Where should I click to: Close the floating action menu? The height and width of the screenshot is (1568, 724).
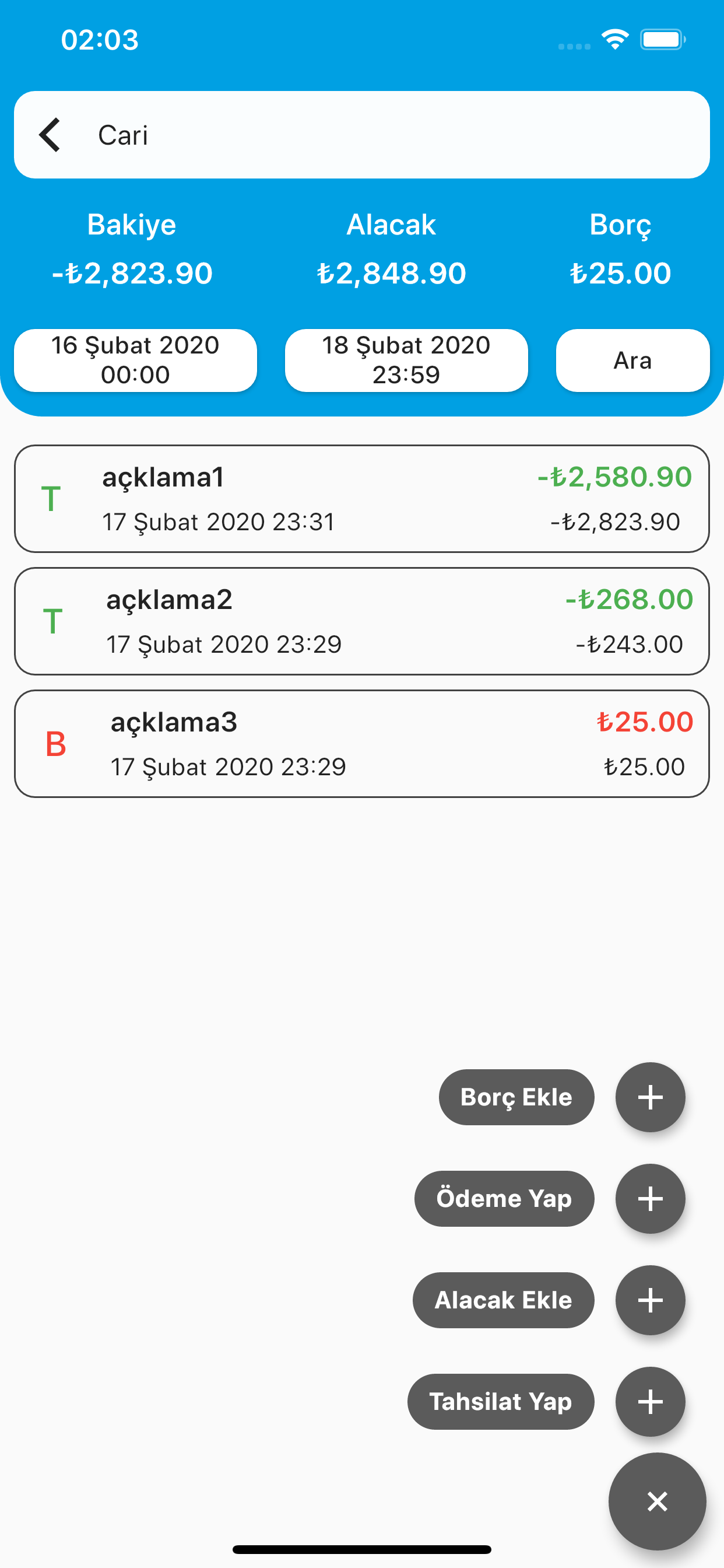coord(657,1501)
